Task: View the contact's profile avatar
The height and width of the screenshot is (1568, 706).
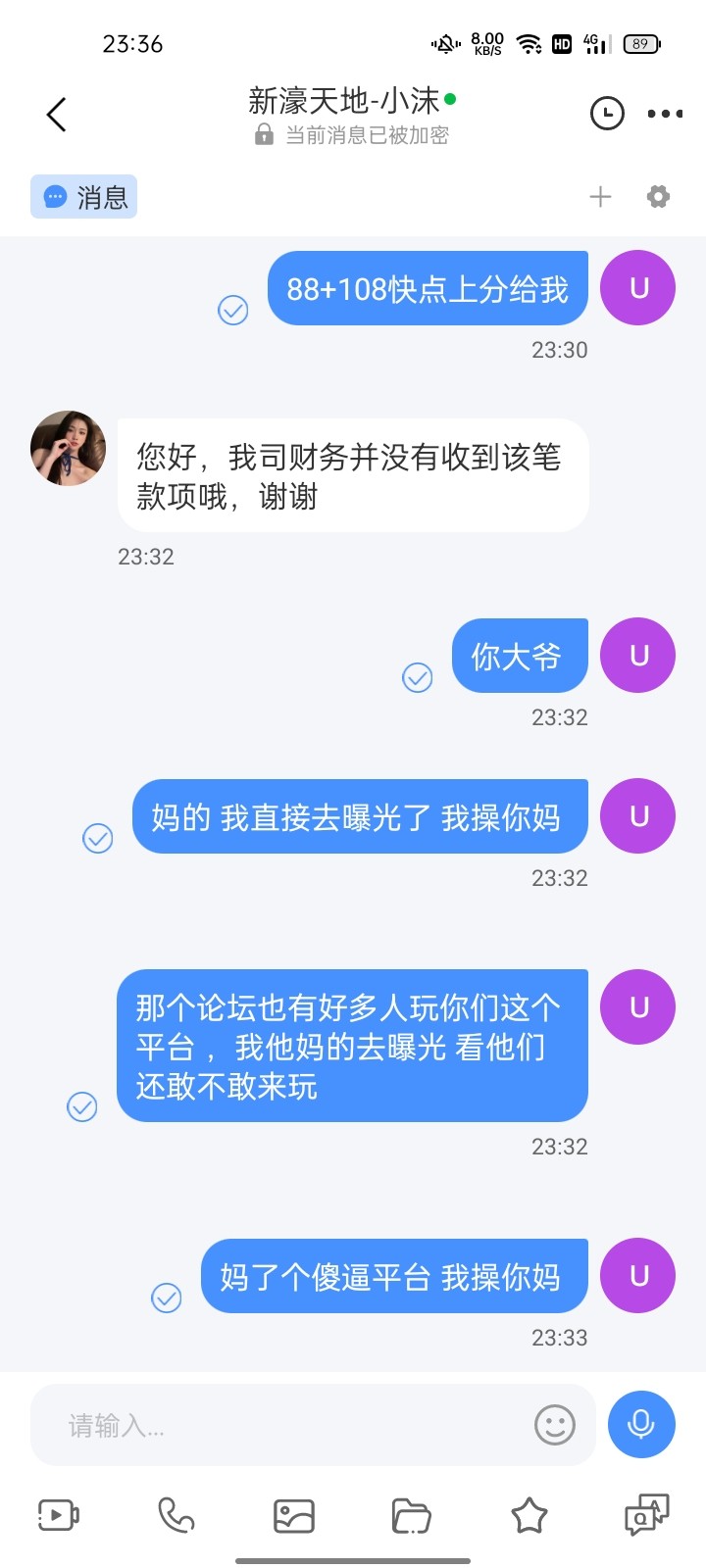Action: coord(68,448)
